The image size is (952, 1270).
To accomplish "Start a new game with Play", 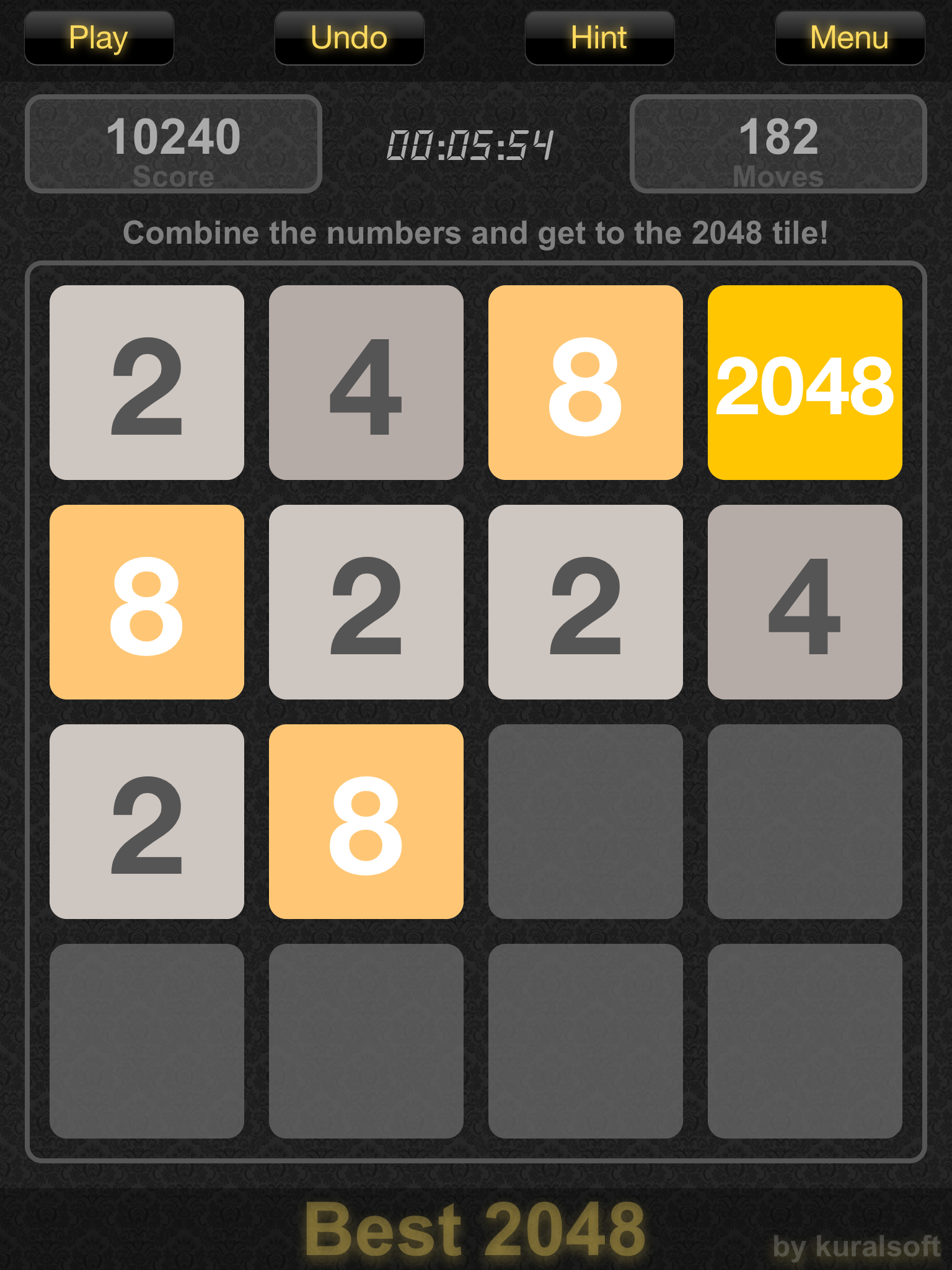I will point(99,38).
